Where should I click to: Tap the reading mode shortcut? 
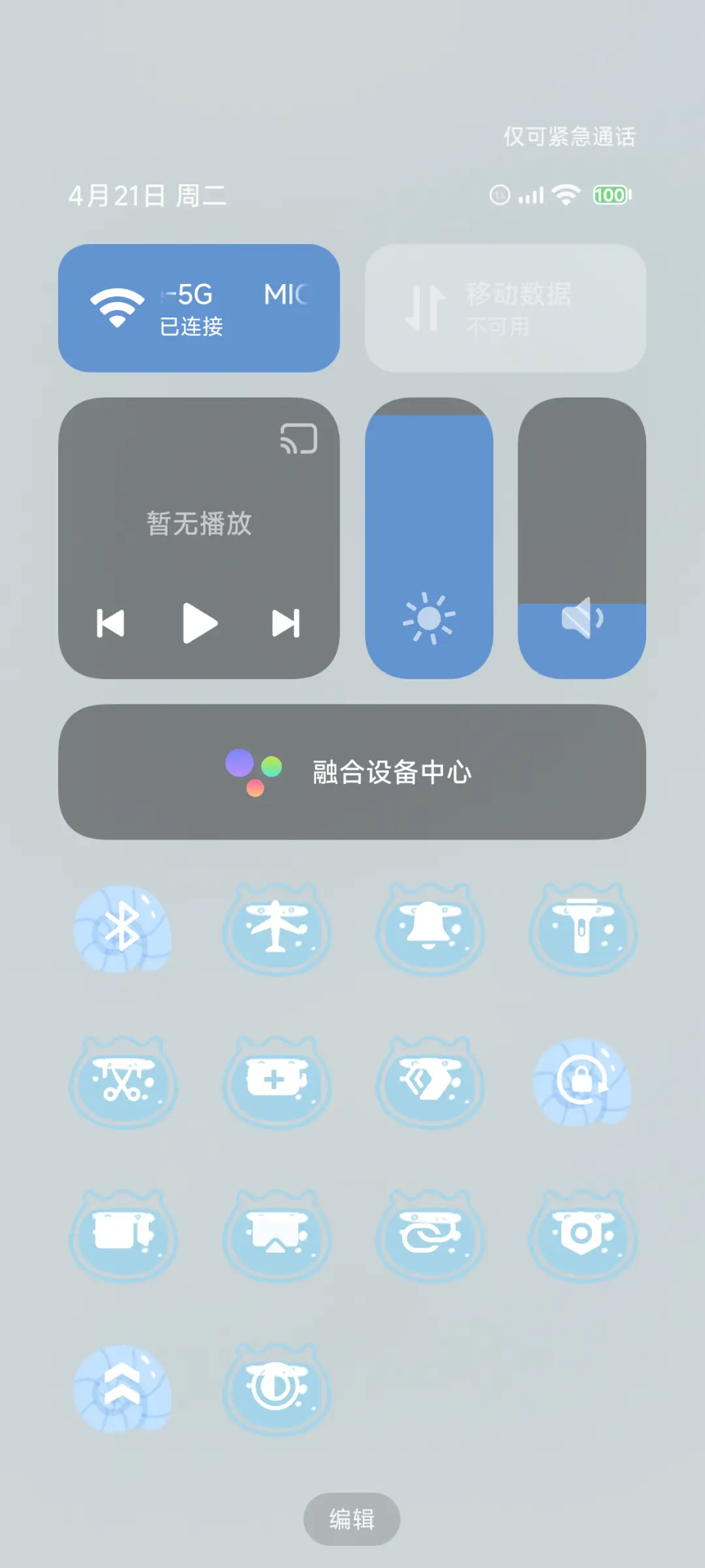click(x=430, y=1084)
